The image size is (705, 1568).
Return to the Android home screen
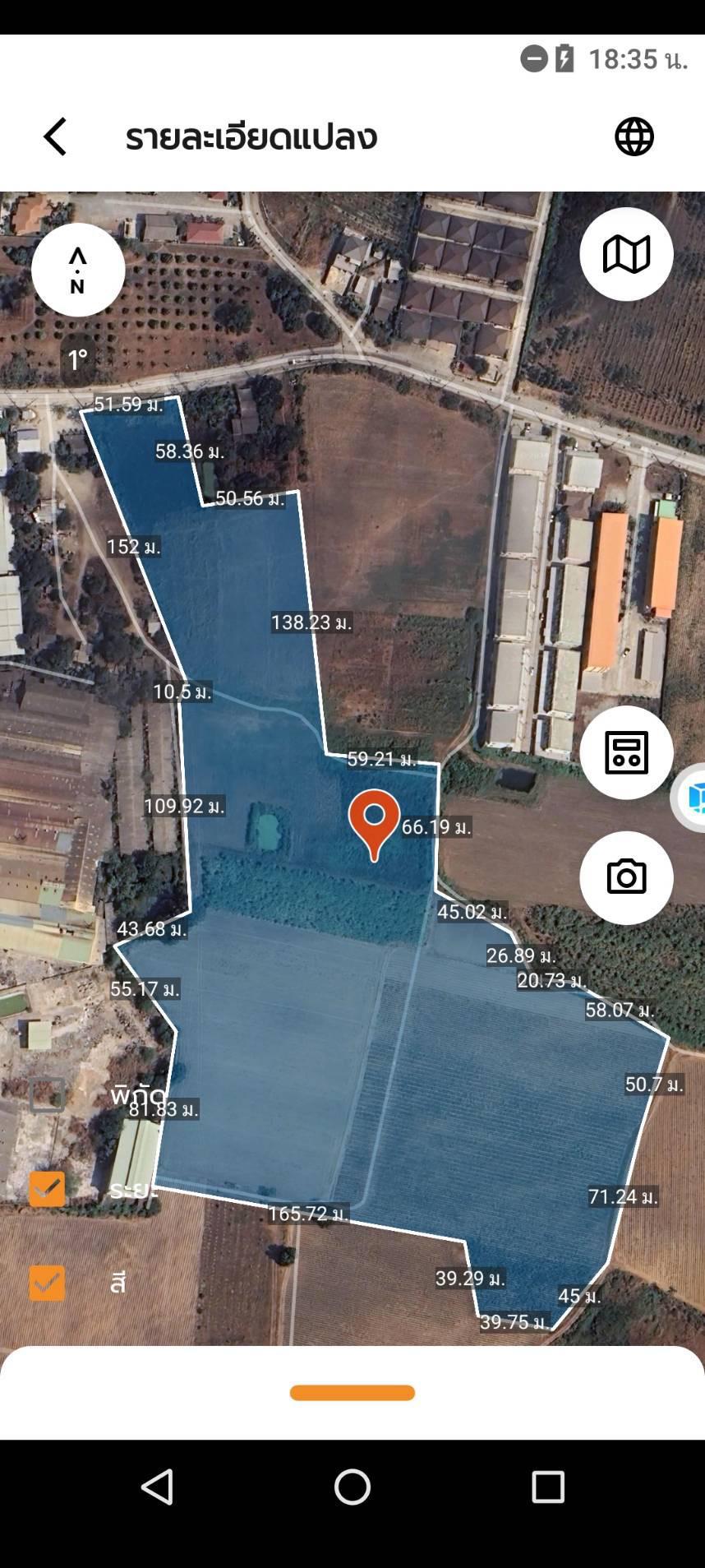[352, 1487]
